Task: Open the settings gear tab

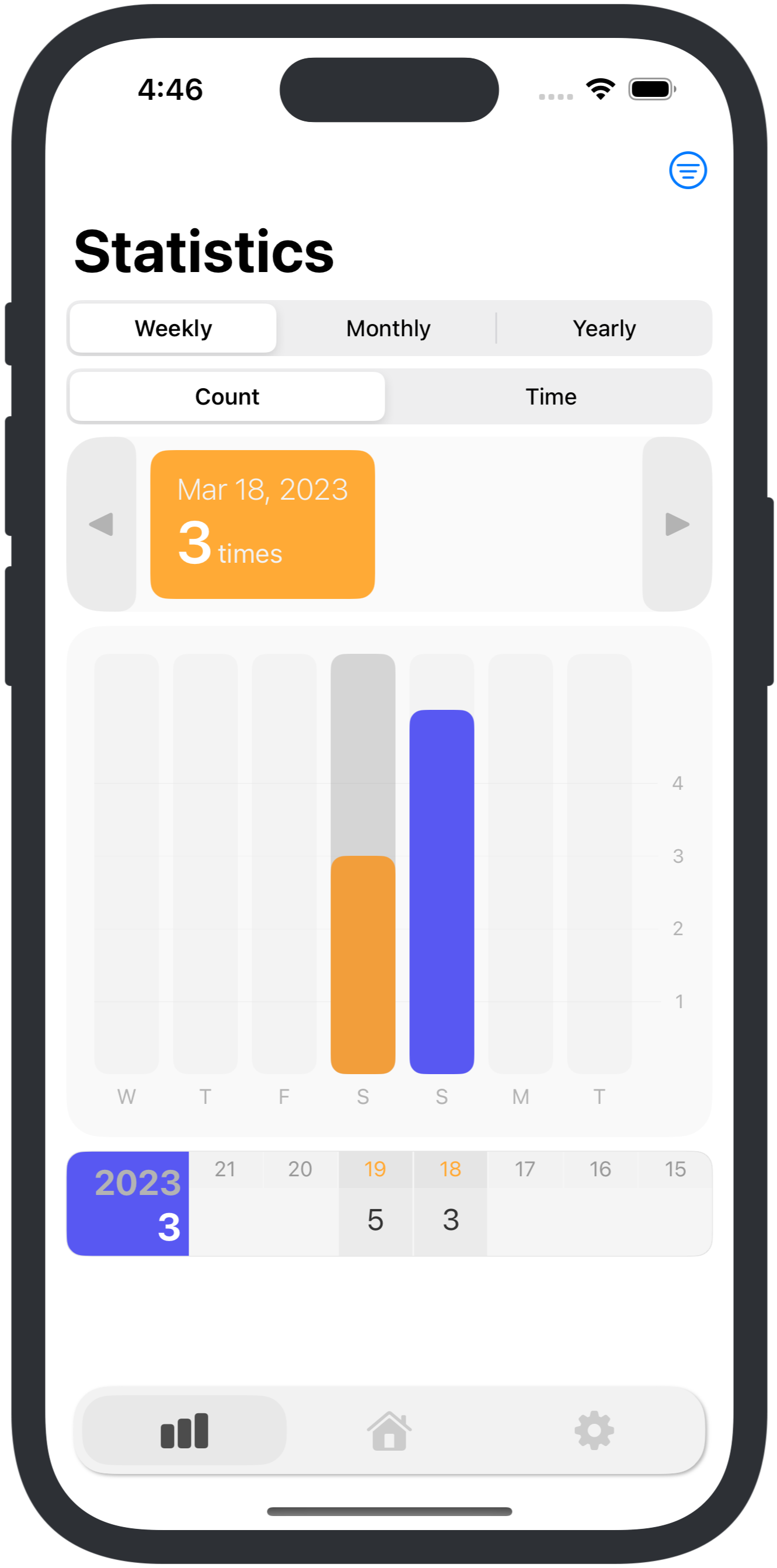Action: pyautogui.click(x=594, y=1430)
